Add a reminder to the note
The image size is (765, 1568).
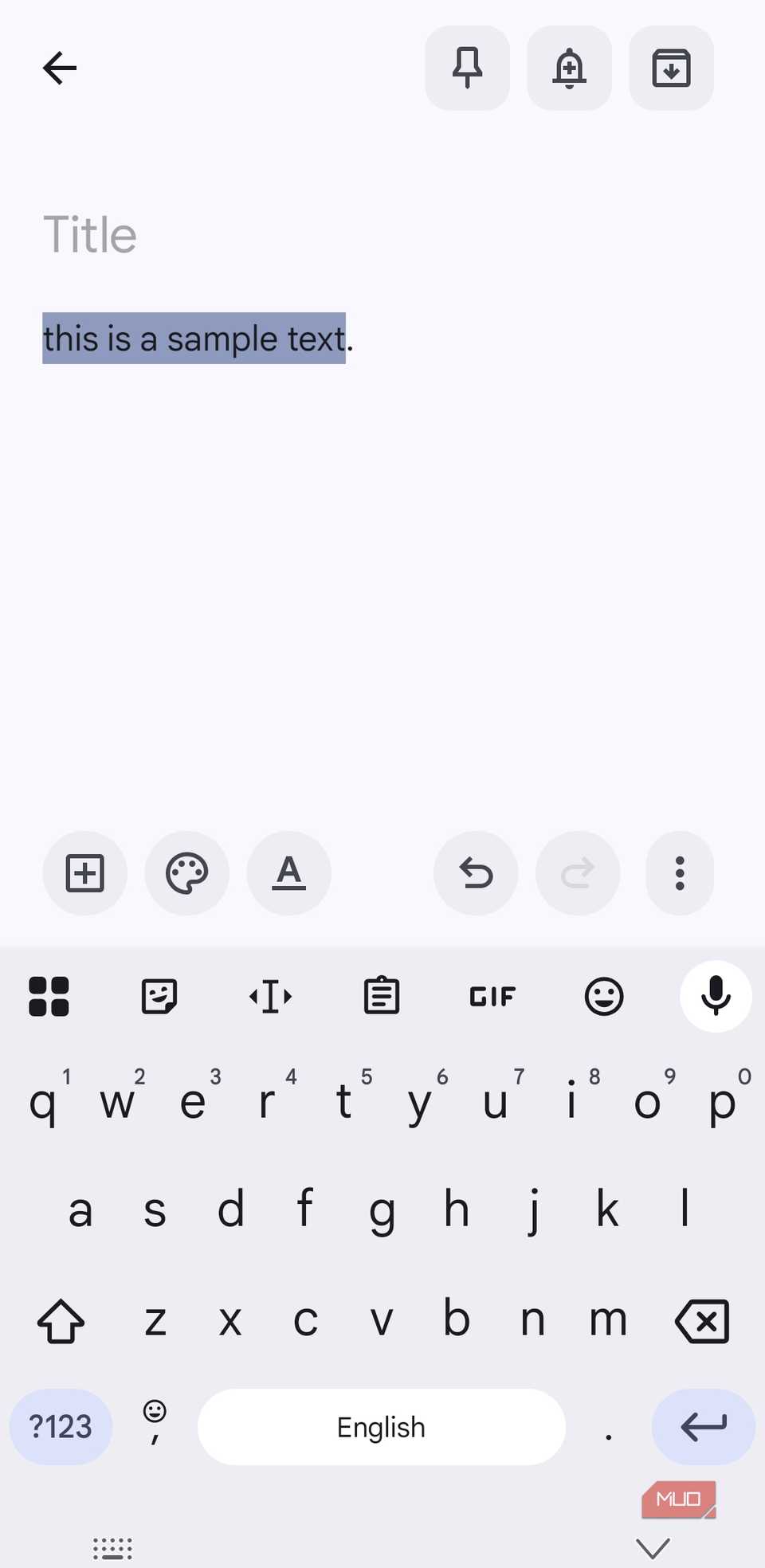569,69
